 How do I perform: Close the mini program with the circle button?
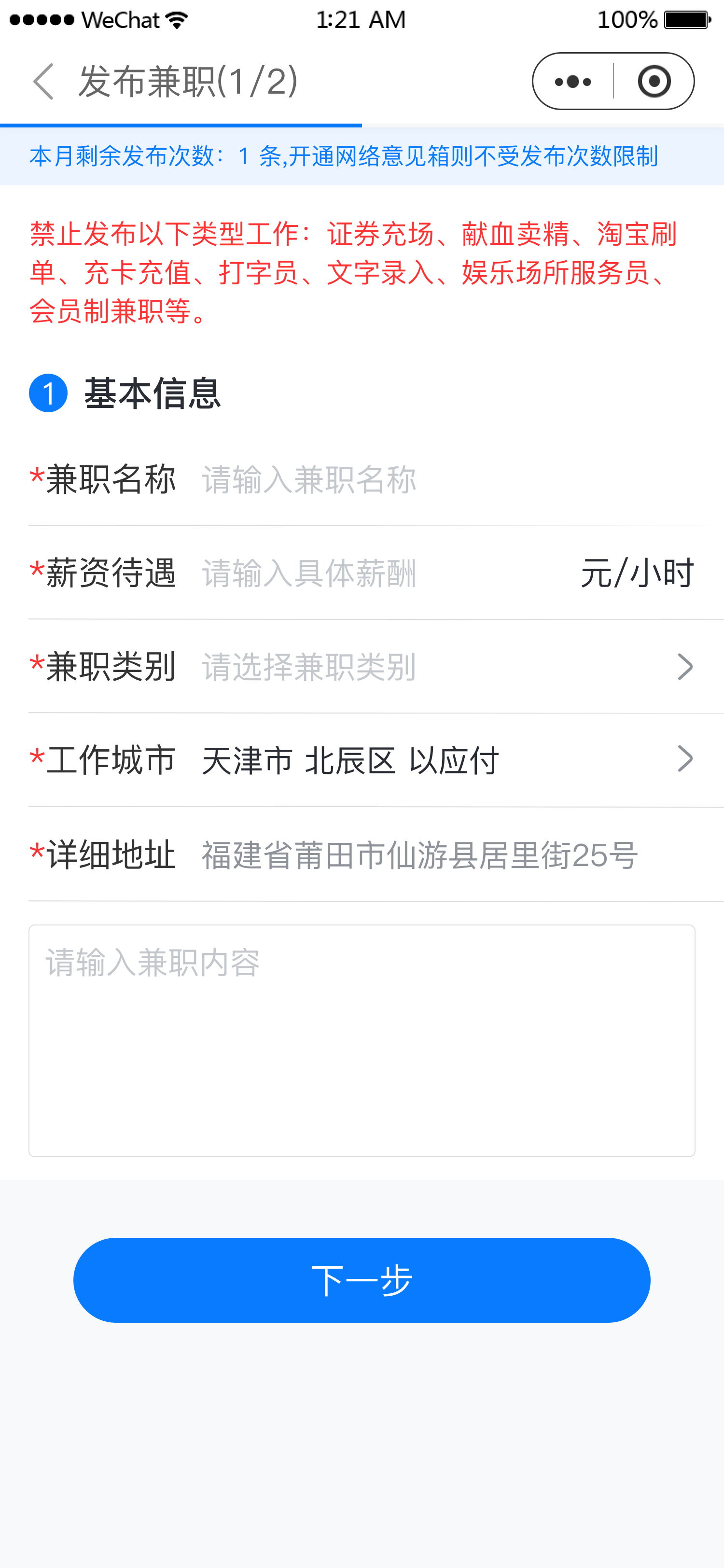pos(654,81)
